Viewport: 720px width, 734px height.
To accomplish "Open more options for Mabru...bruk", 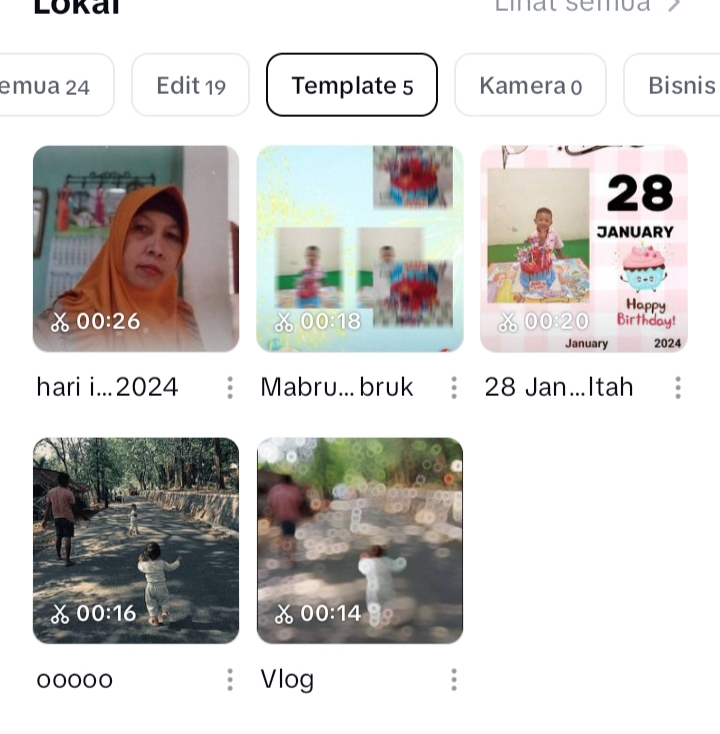I will pos(454,388).
